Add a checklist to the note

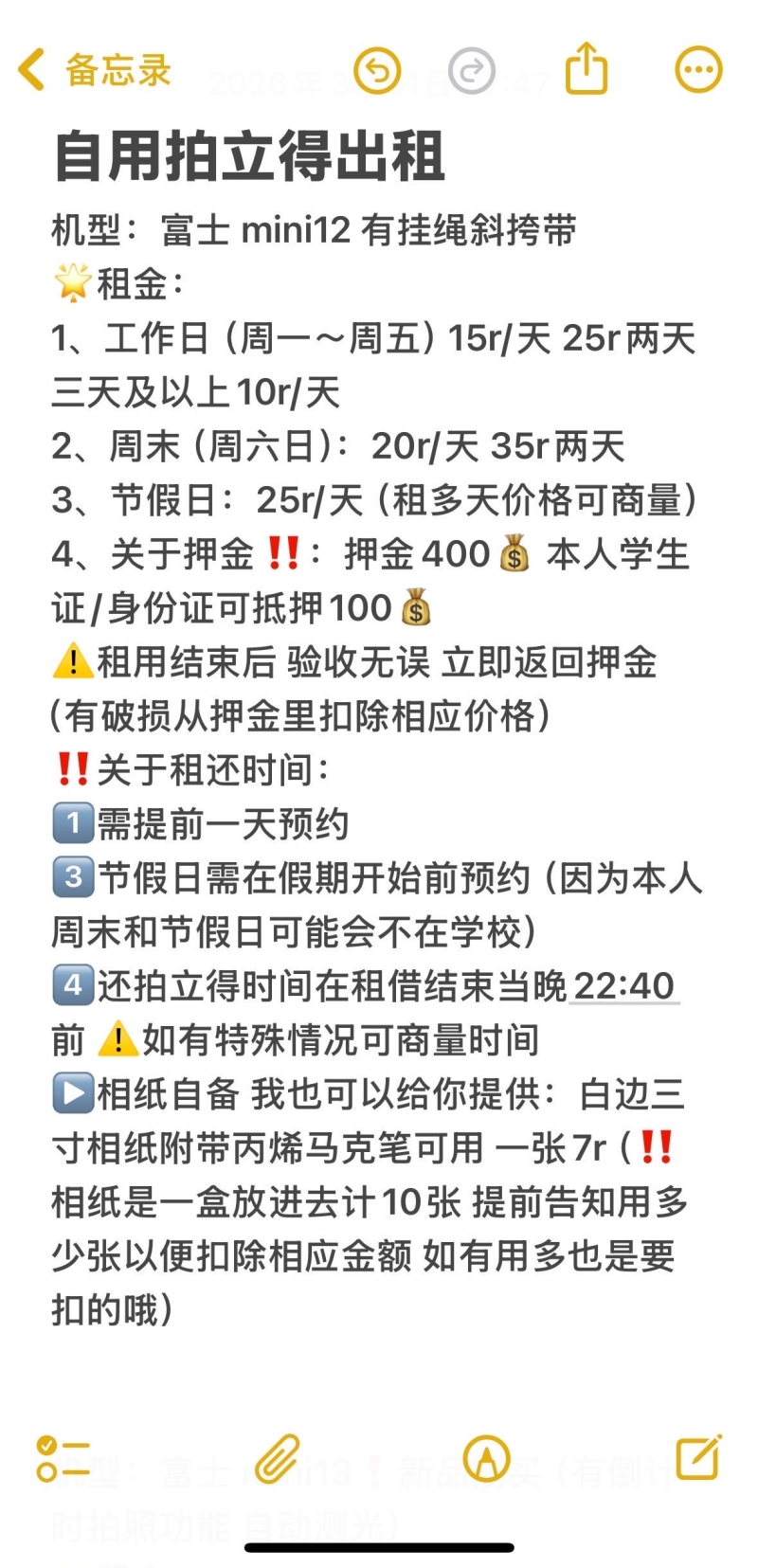(x=63, y=1458)
